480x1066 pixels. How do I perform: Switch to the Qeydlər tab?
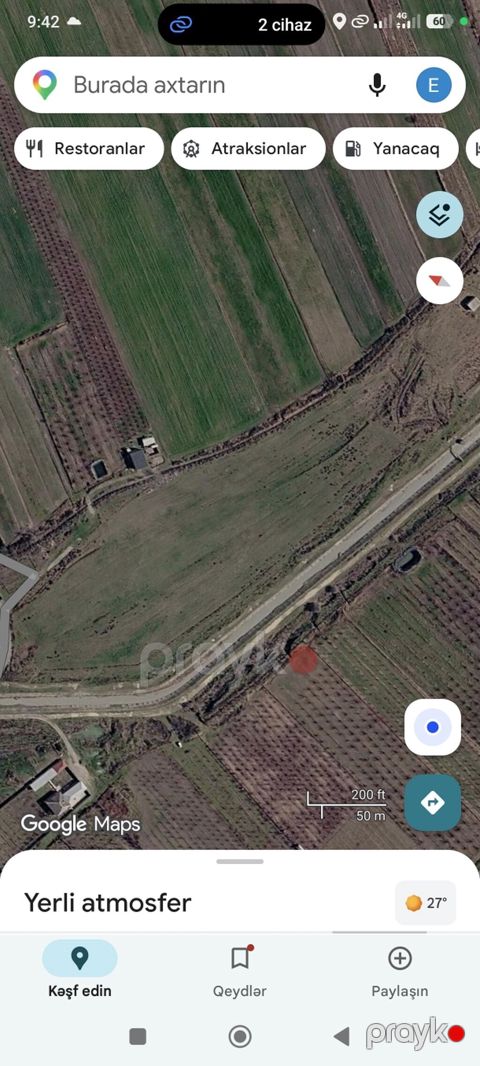[x=239, y=969]
